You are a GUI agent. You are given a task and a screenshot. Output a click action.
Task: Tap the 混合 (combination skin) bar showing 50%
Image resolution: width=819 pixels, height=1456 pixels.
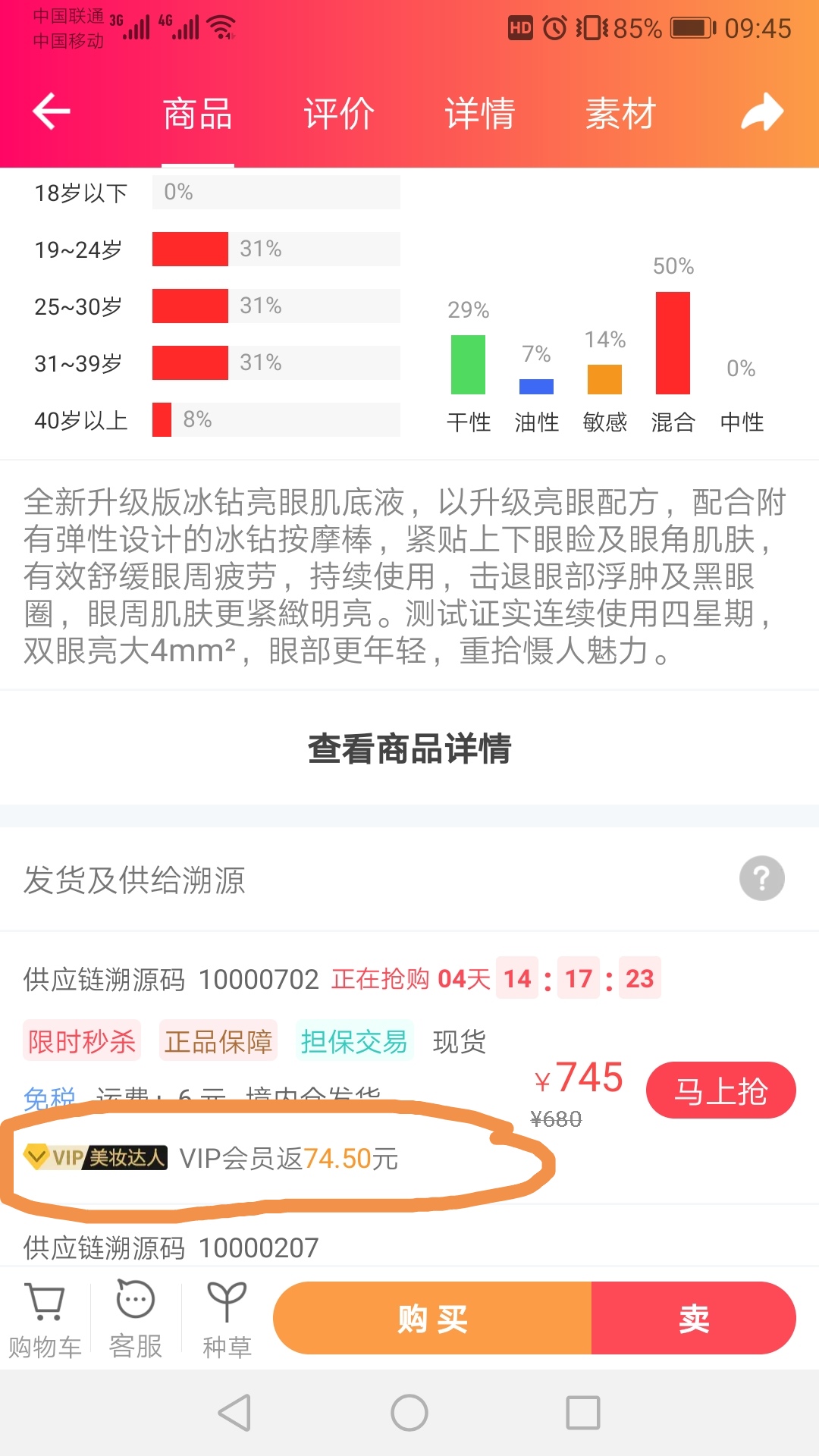point(673,341)
